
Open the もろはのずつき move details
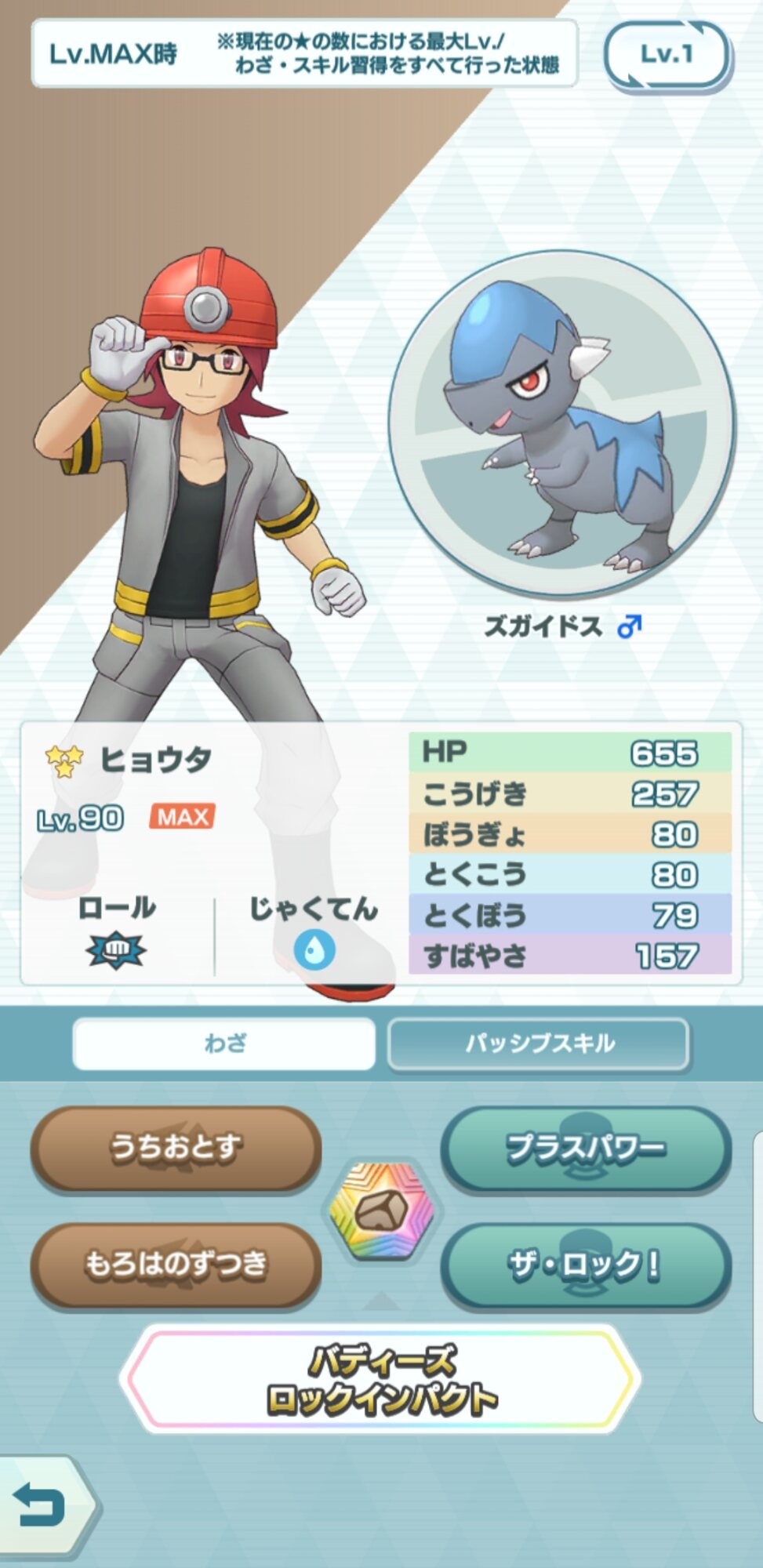(176, 1264)
